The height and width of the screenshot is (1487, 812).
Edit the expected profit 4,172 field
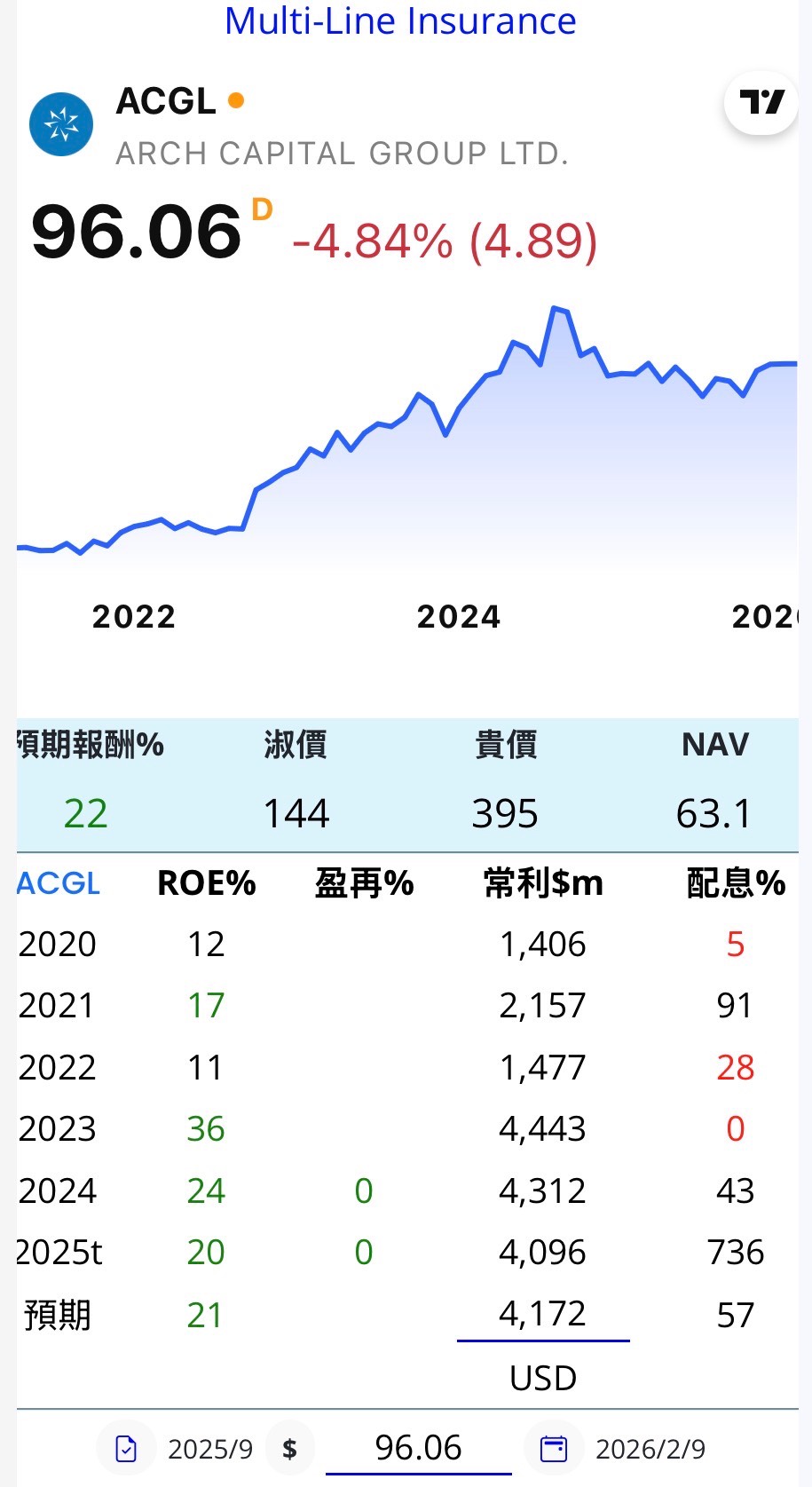[x=542, y=1314]
